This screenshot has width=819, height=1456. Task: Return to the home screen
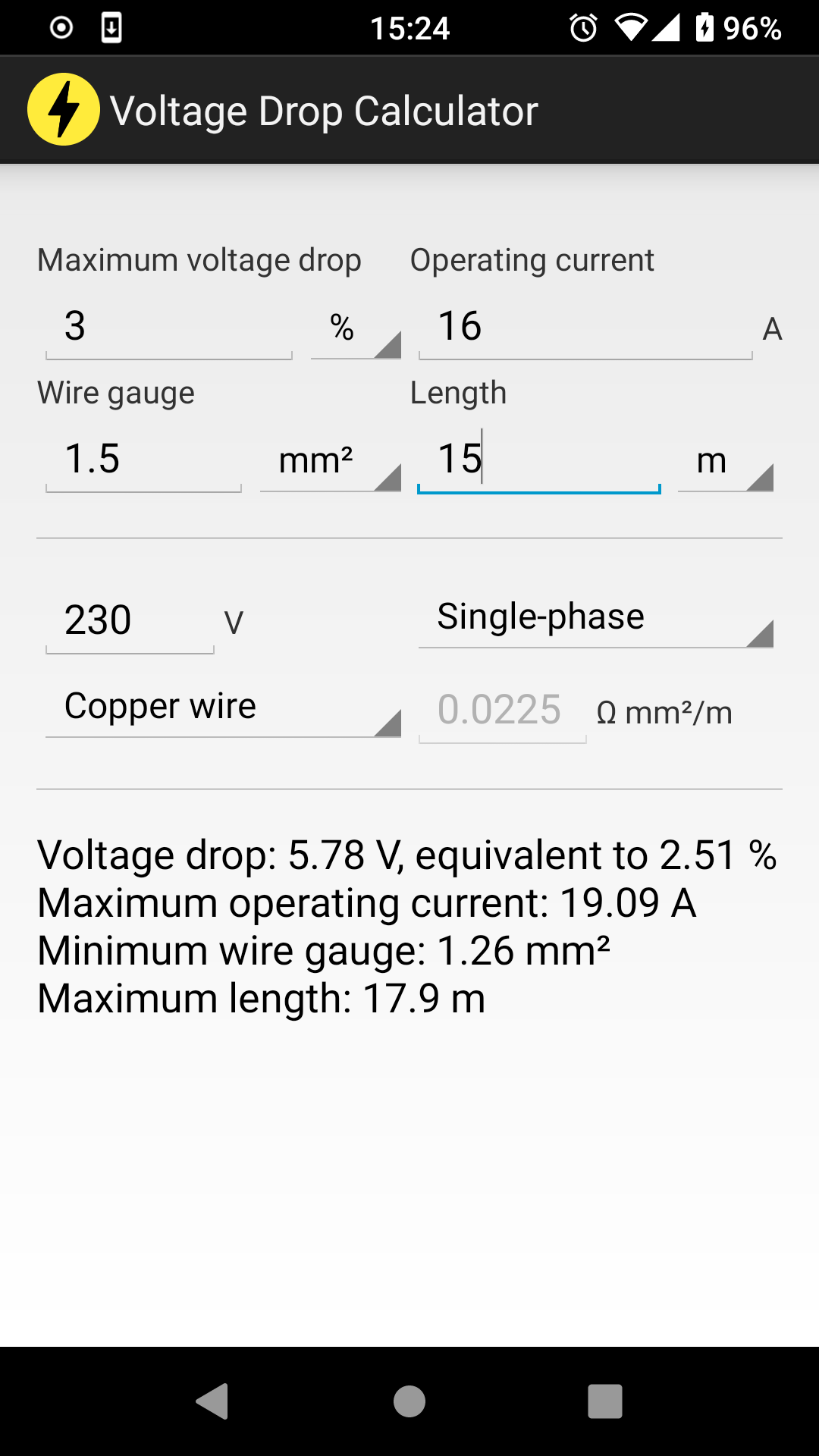point(409,1401)
